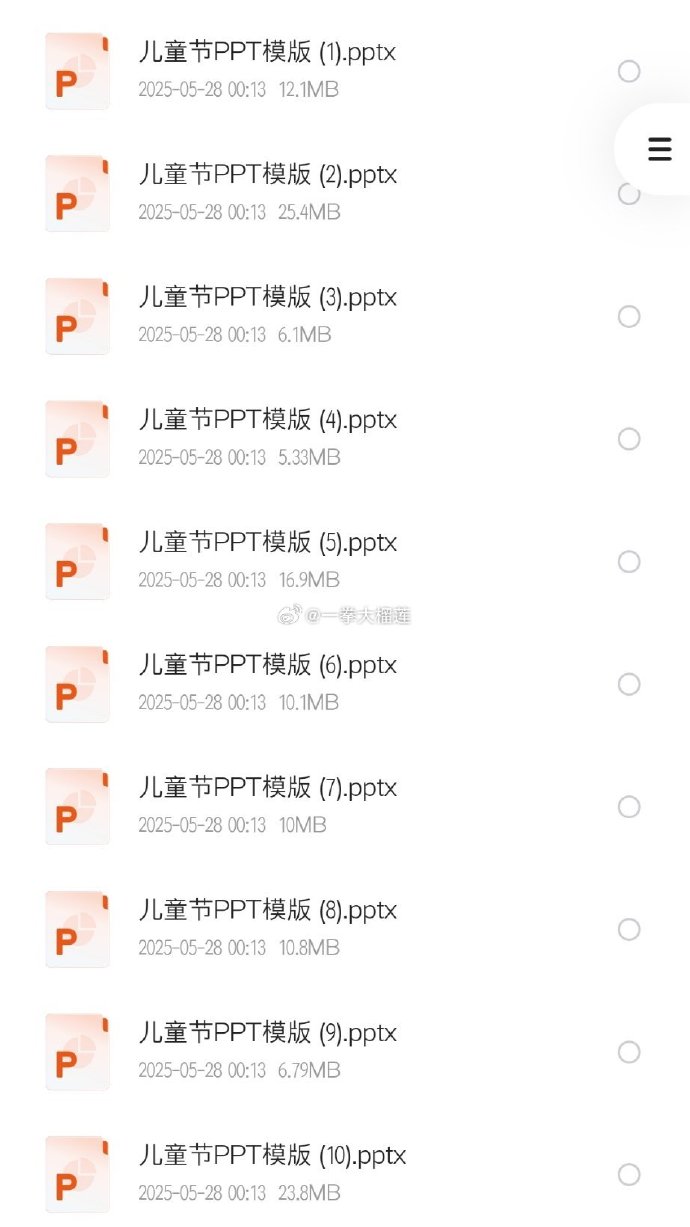Open 儿童节PPT模版 (3).pptx file
Image resolution: width=690 pixels, height=1227 pixels.
345,316
